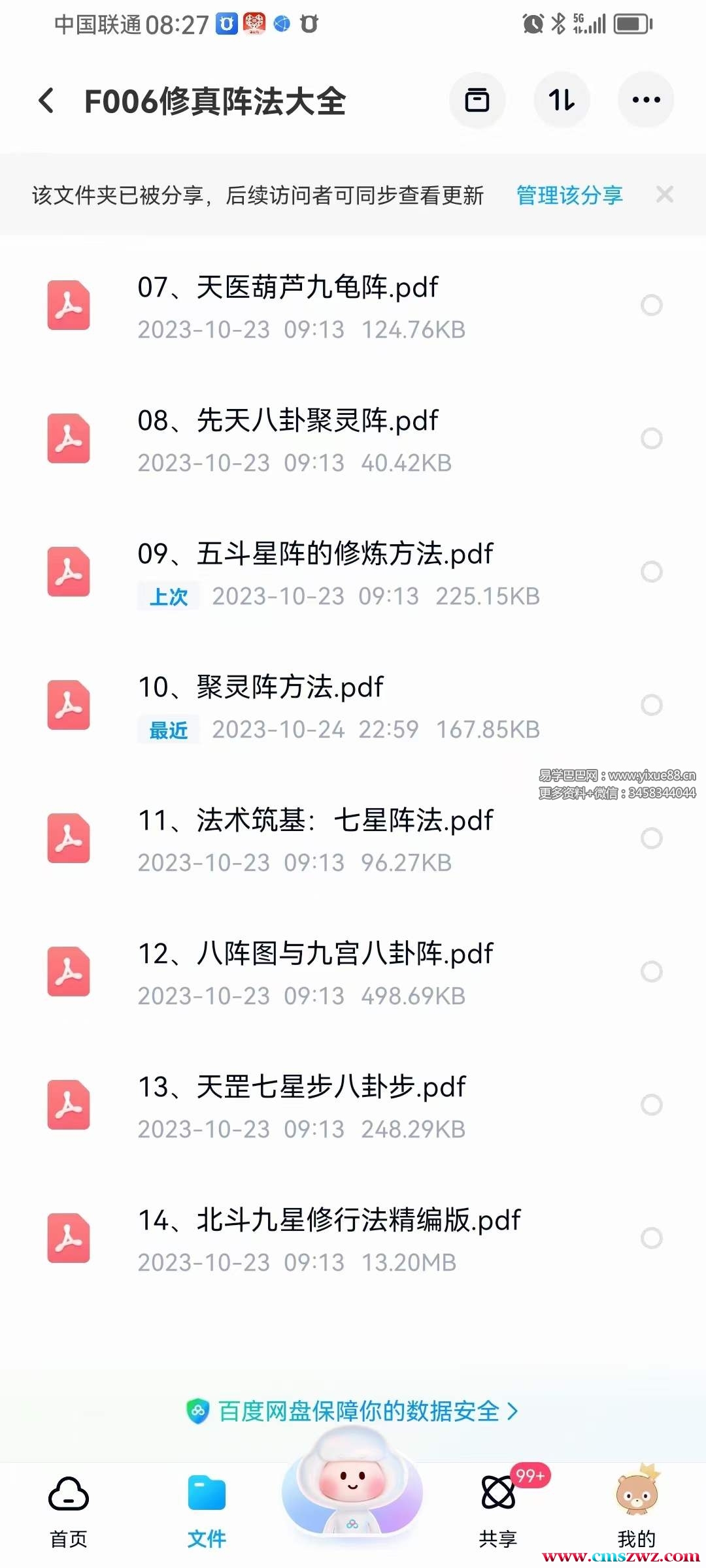View 百度网盘保障你的数据安全 details
The width and height of the screenshot is (706, 1568).
click(x=353, y=1411)
